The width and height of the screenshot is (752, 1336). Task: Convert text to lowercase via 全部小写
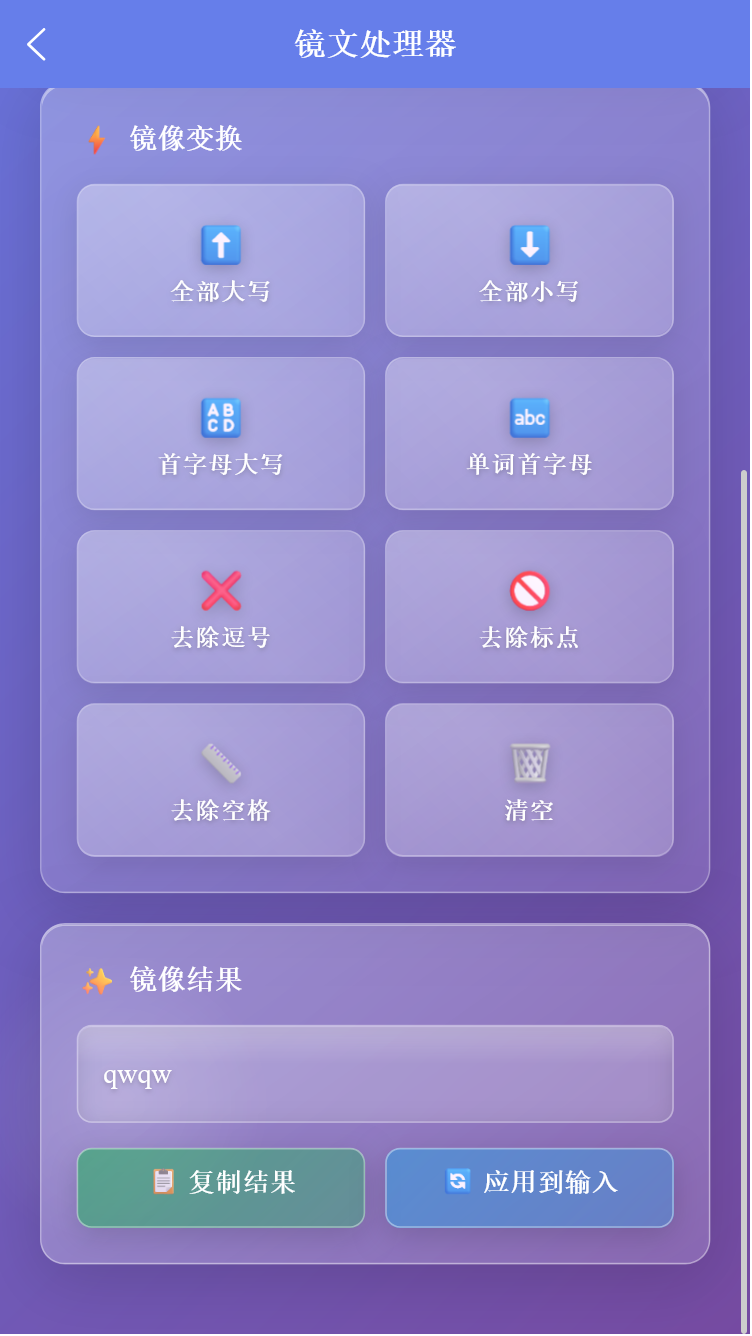tap(529, 260)
